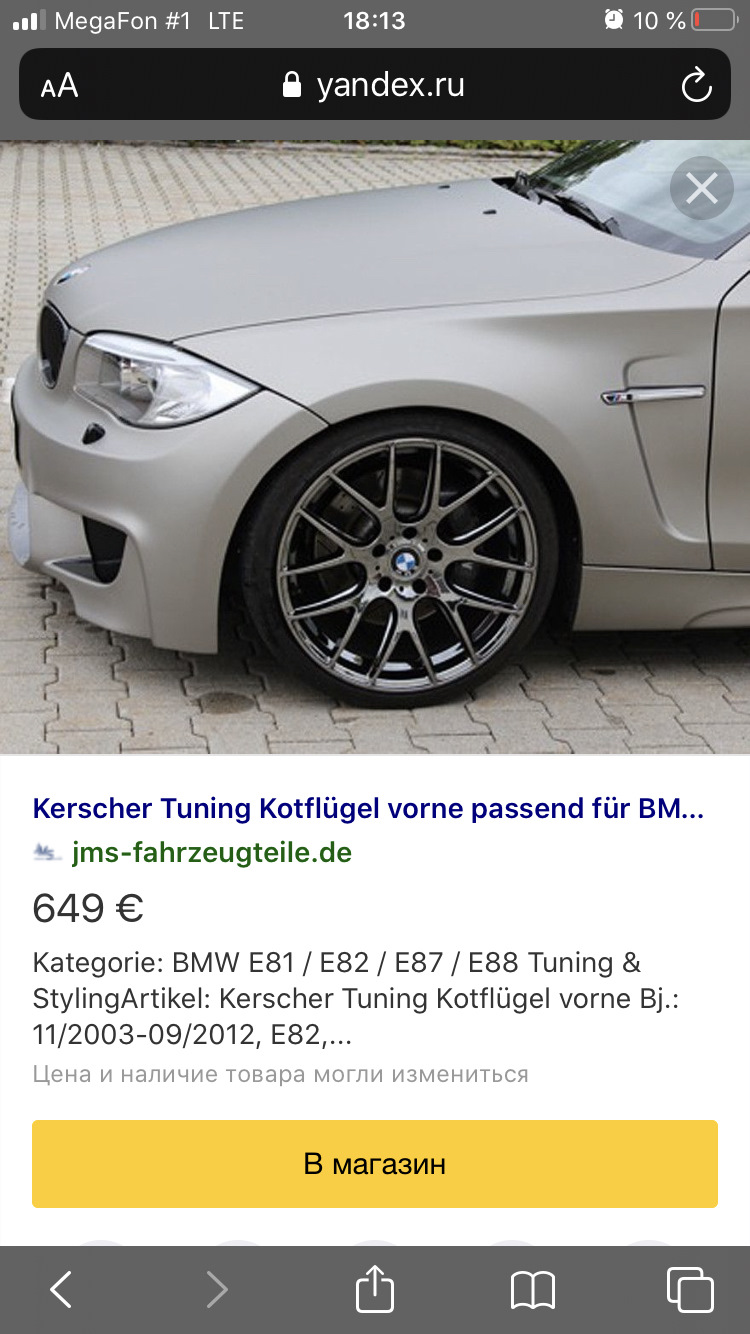This screenshot has width=750, height=1334.
Task: Open the AA text size menu
Action: click(x=60, y=86)
